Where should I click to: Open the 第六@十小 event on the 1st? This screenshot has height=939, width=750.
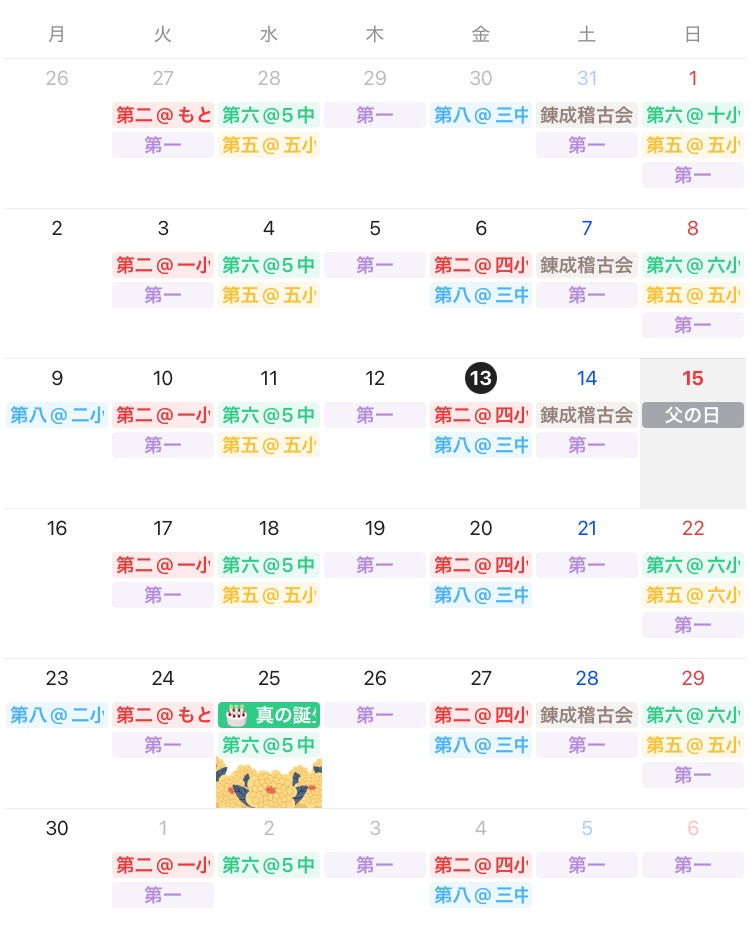coord(692,115)
